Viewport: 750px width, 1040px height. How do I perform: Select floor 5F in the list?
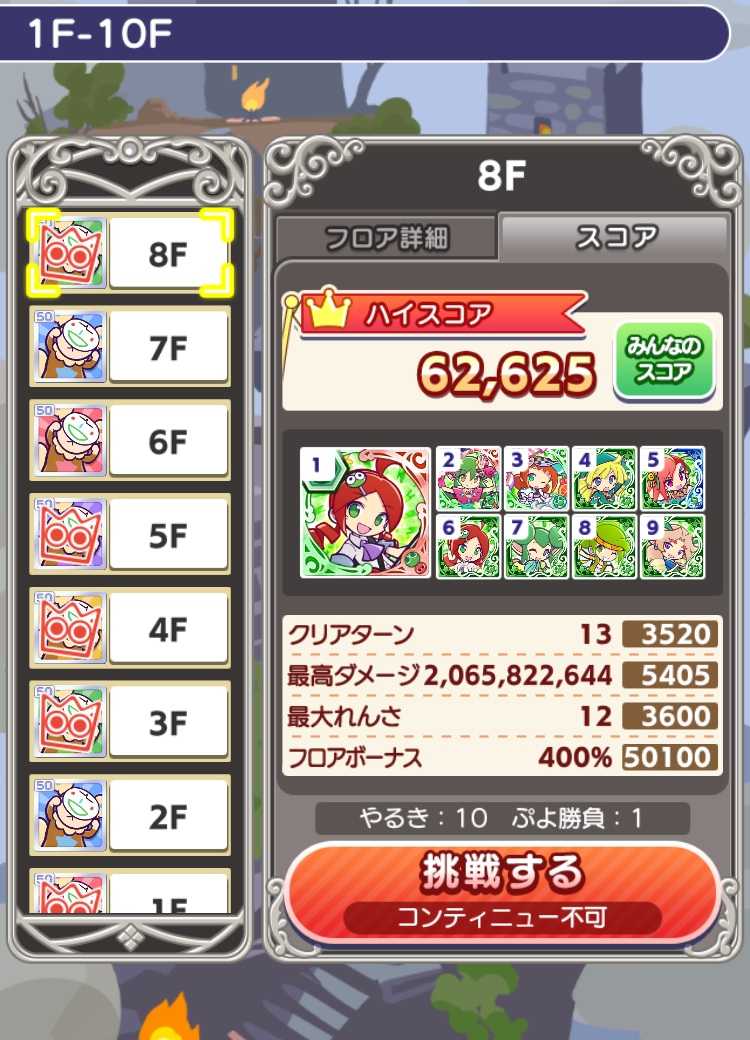click(130, 536)
